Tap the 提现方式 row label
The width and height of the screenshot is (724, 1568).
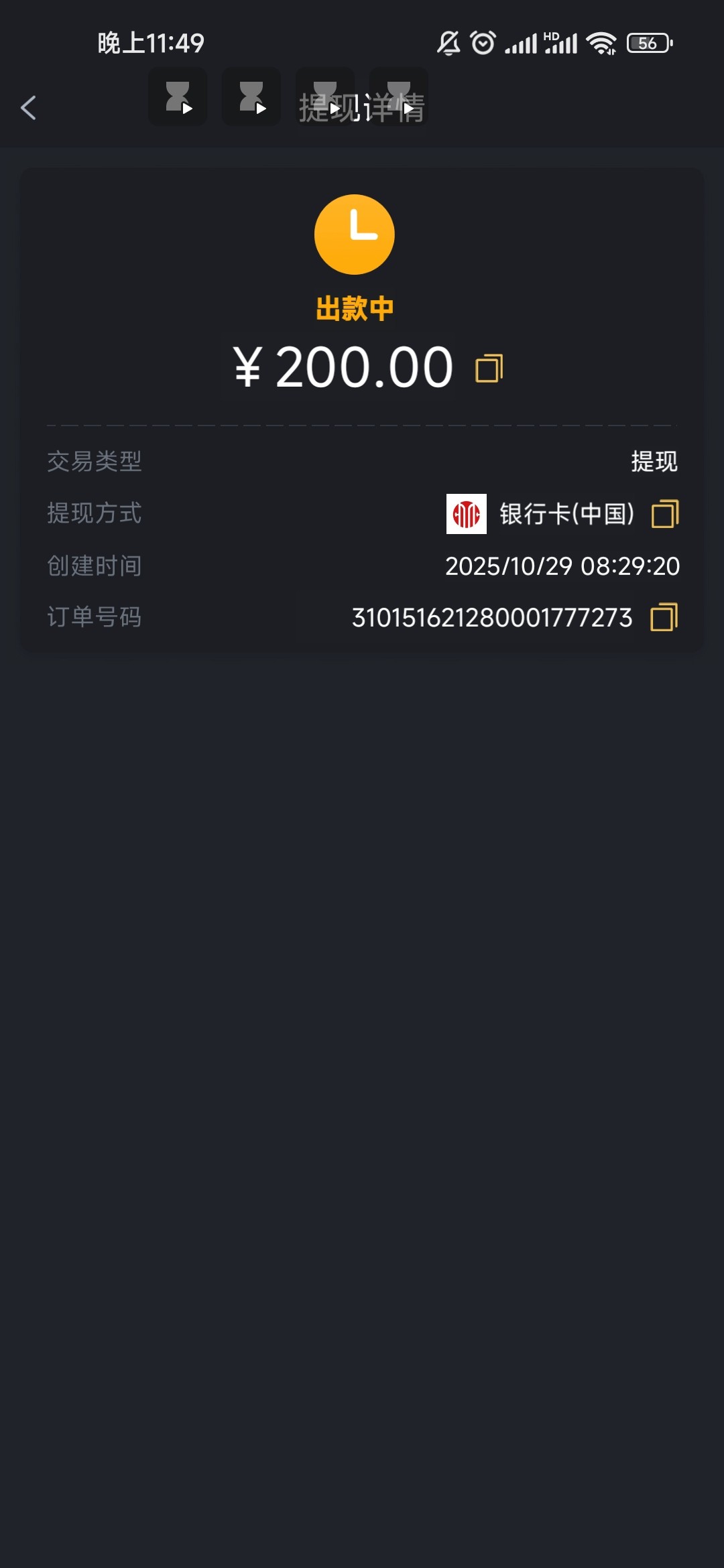click(x=93, y=513)
